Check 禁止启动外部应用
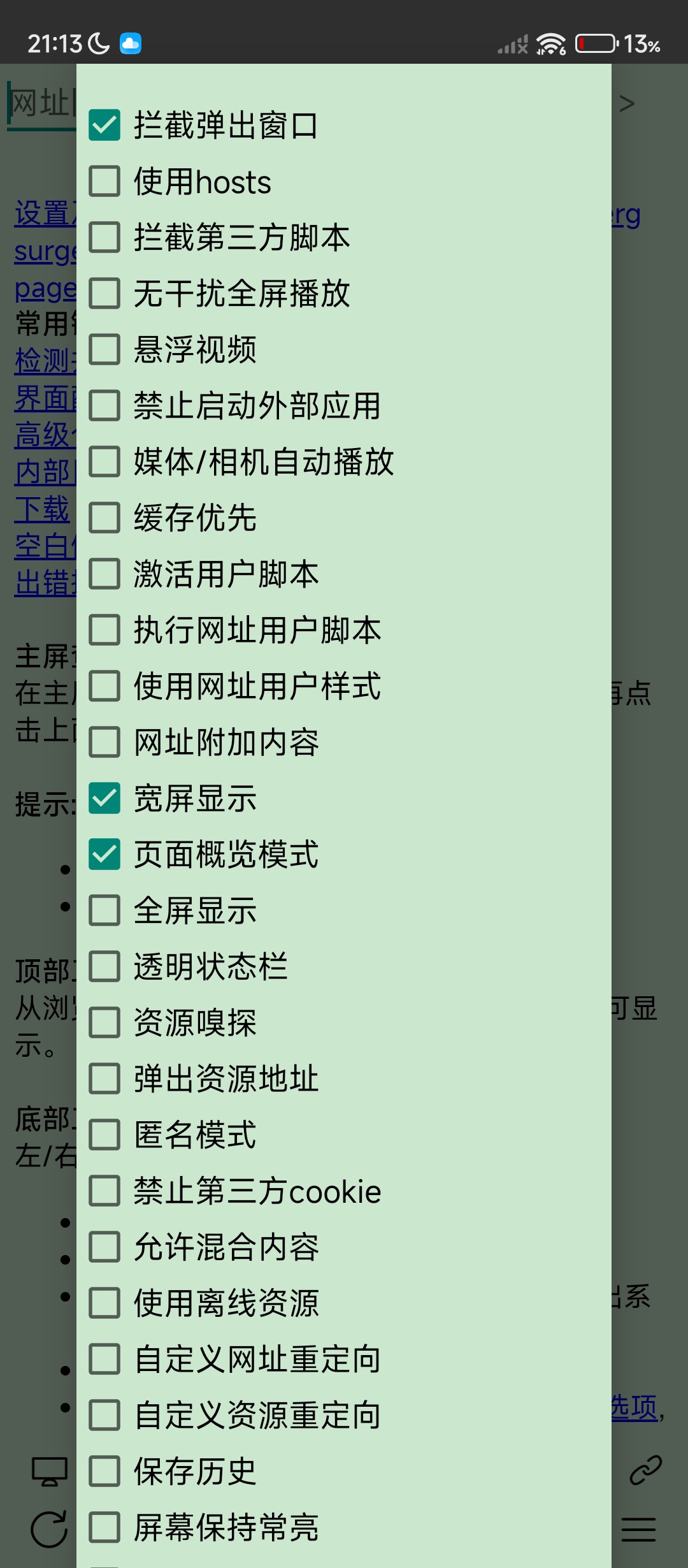The width and height of the screenshot is (688, 1568). click(x=104, y=405)
